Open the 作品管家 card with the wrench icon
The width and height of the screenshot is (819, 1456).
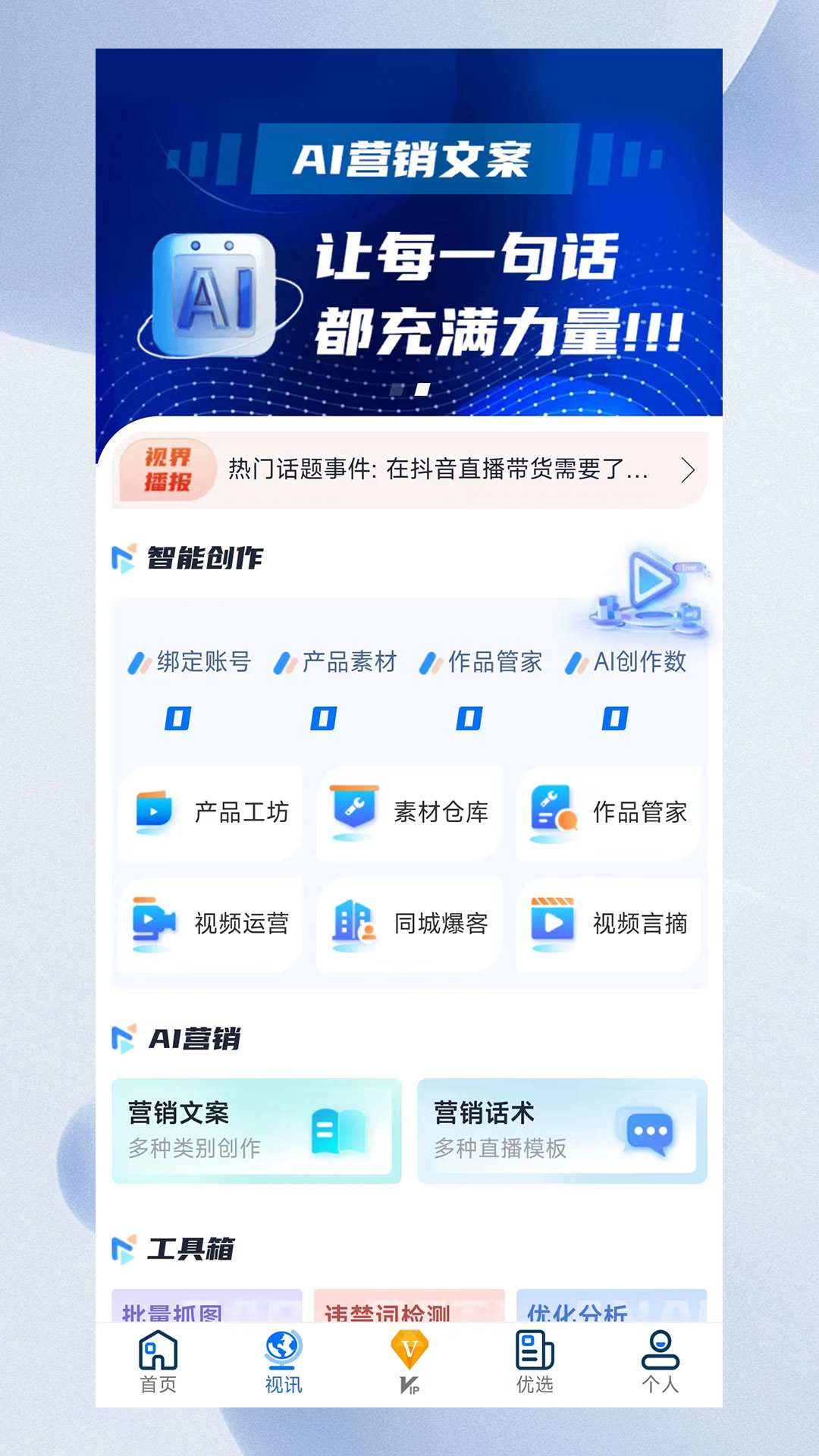tap(608, 812)
